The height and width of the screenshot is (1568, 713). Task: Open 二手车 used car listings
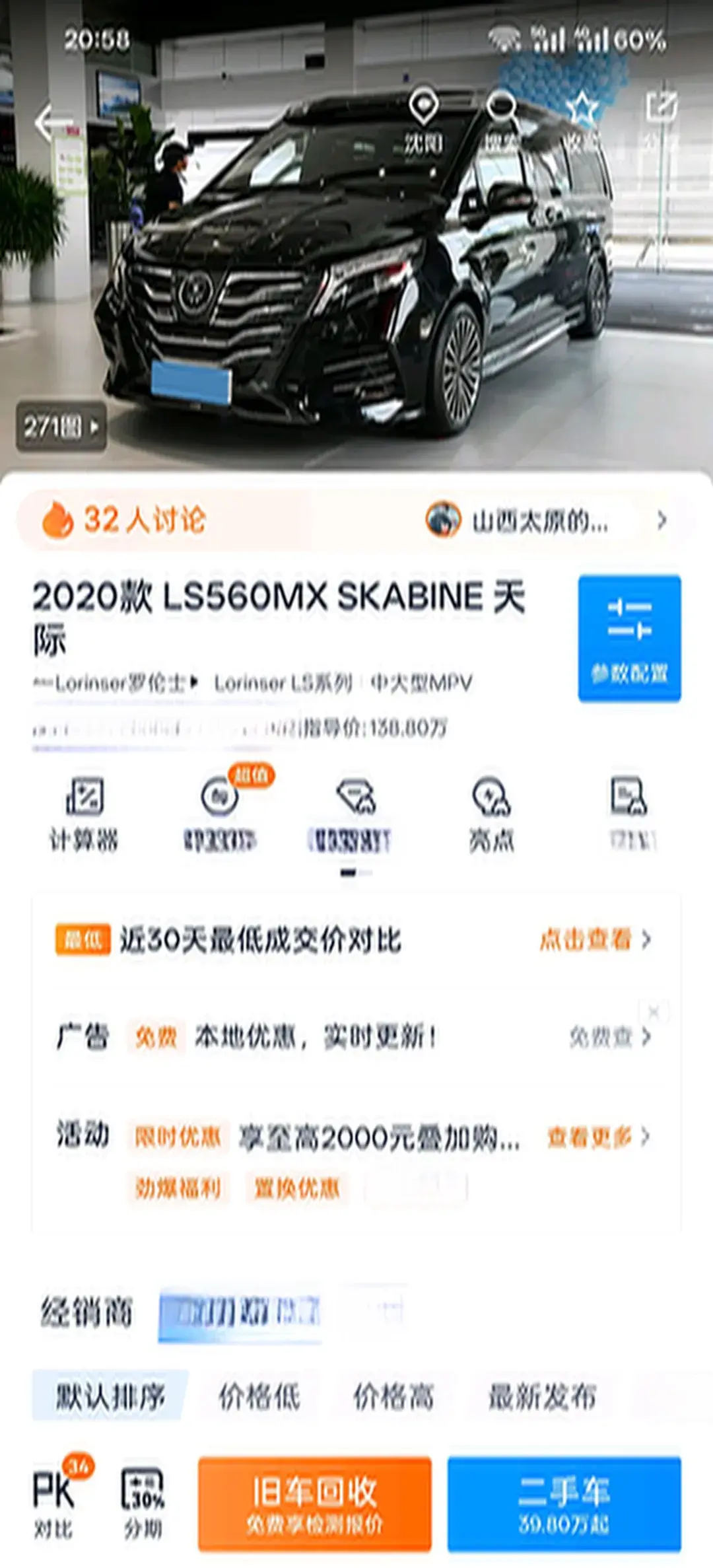[x=564, y=1504]
